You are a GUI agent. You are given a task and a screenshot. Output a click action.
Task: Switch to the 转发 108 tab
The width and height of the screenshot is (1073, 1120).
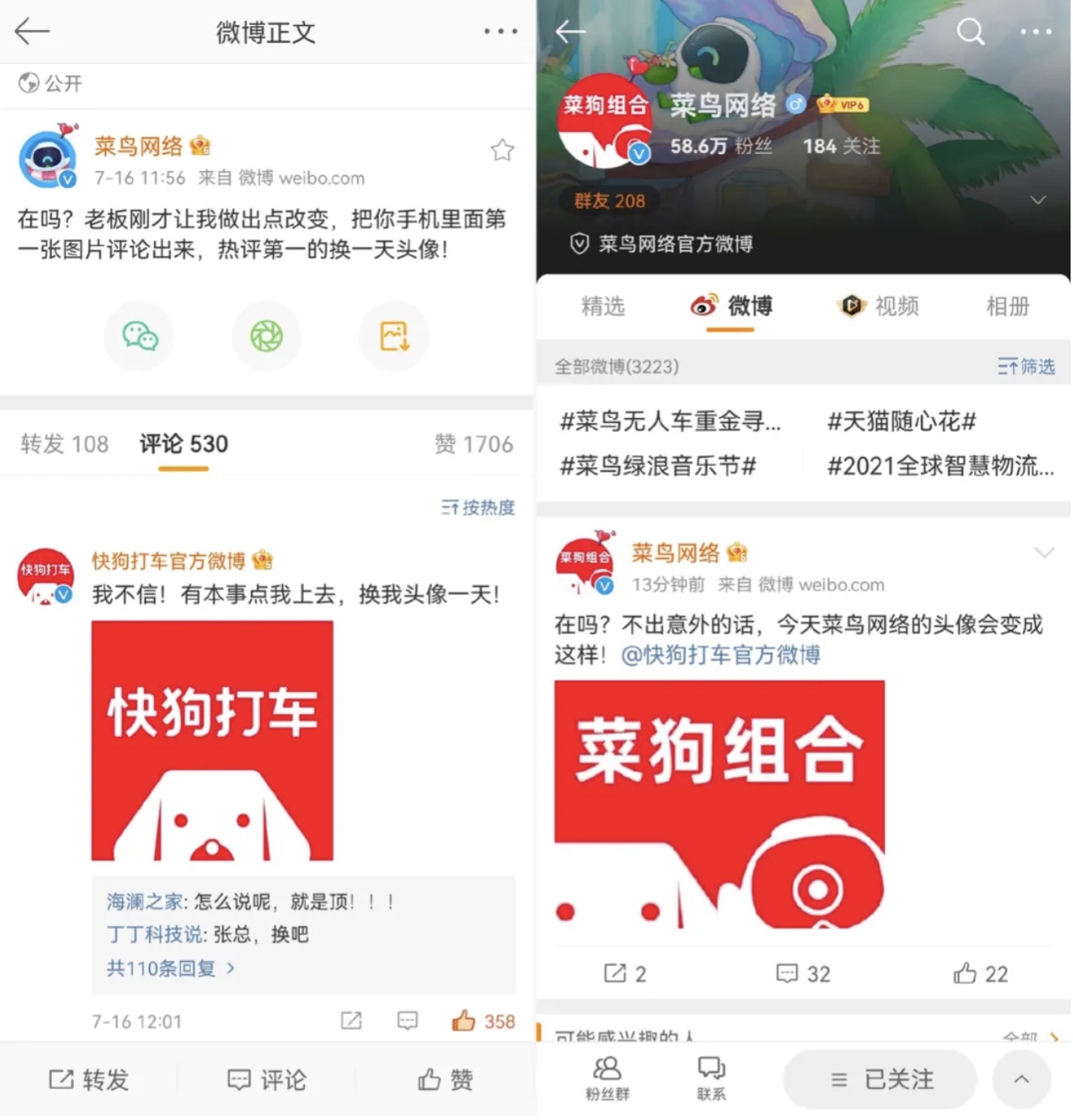pyautogui.click(x=65, y=444)
